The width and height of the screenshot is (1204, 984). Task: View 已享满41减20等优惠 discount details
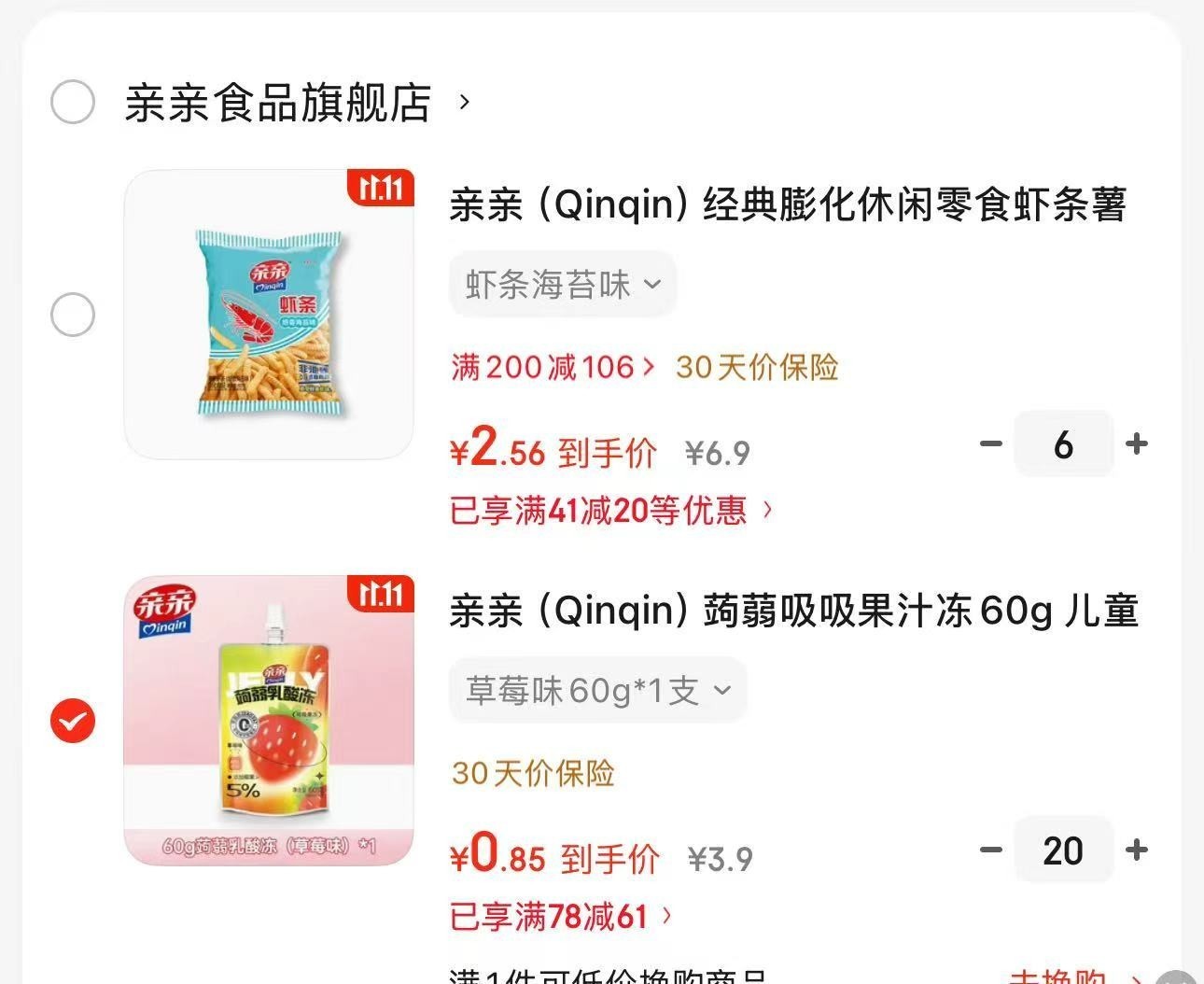(611, 511)
